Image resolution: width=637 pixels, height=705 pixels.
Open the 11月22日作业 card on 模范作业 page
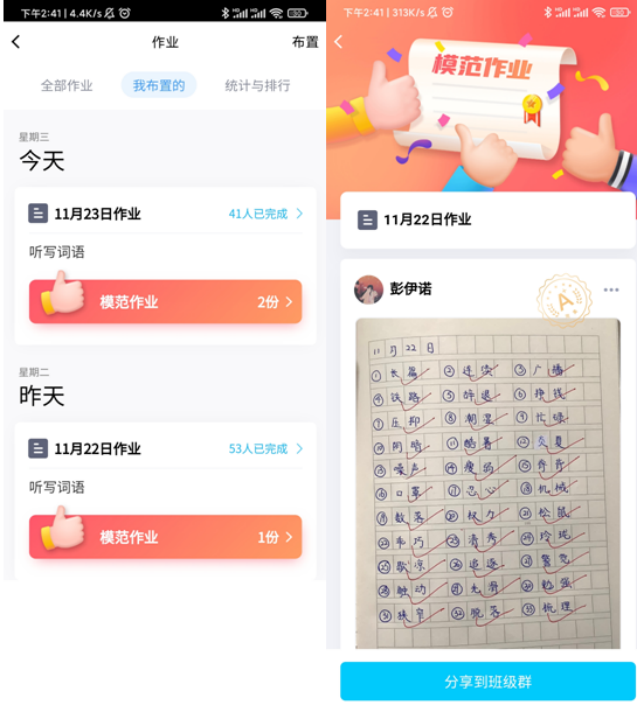click(x=487, y=220)
